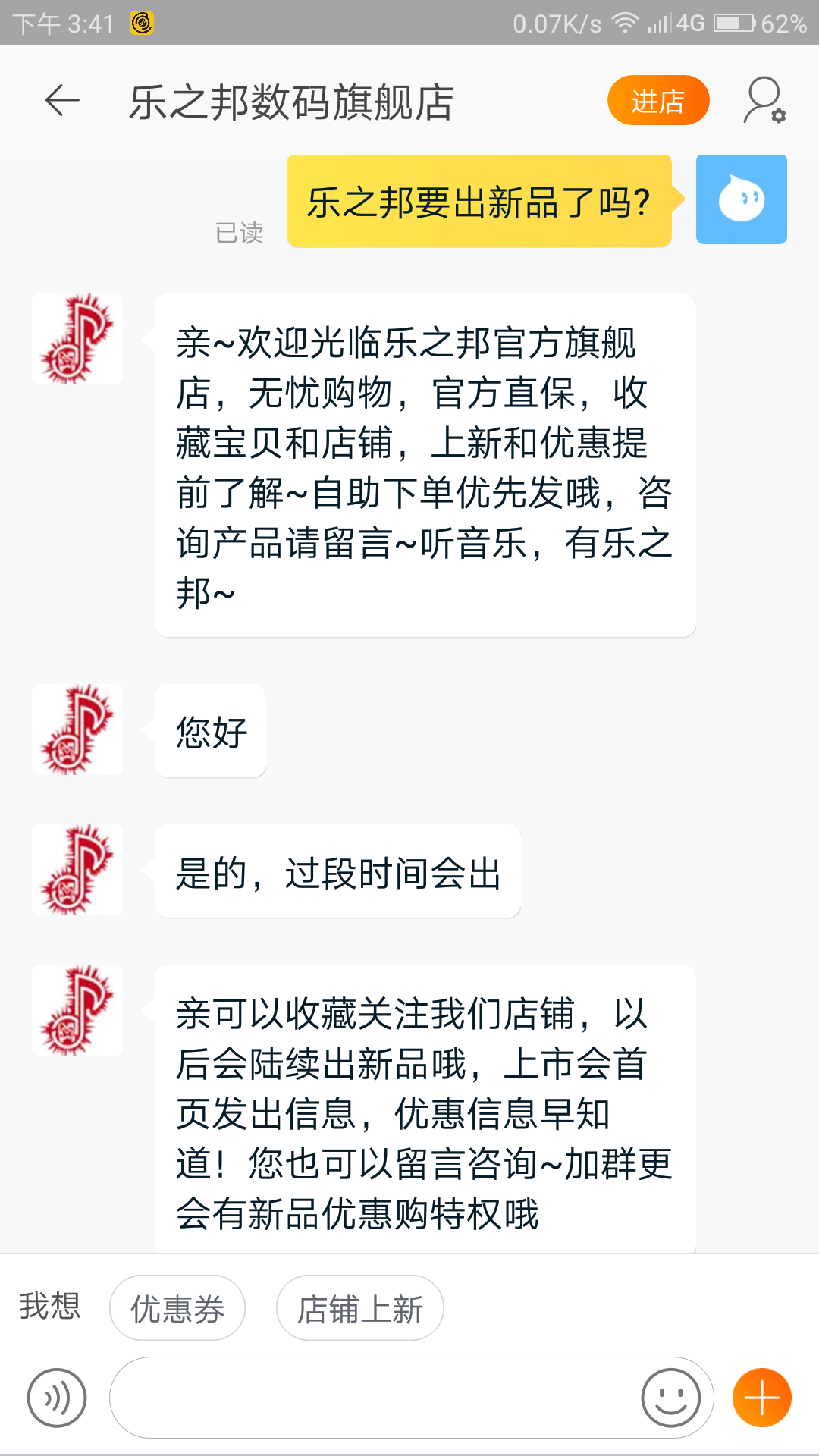Image resolution: width=819 pixels, height=1456 pixels.
Task: Tap the store's music-note avatar on first reply
Action: (77, 338)
